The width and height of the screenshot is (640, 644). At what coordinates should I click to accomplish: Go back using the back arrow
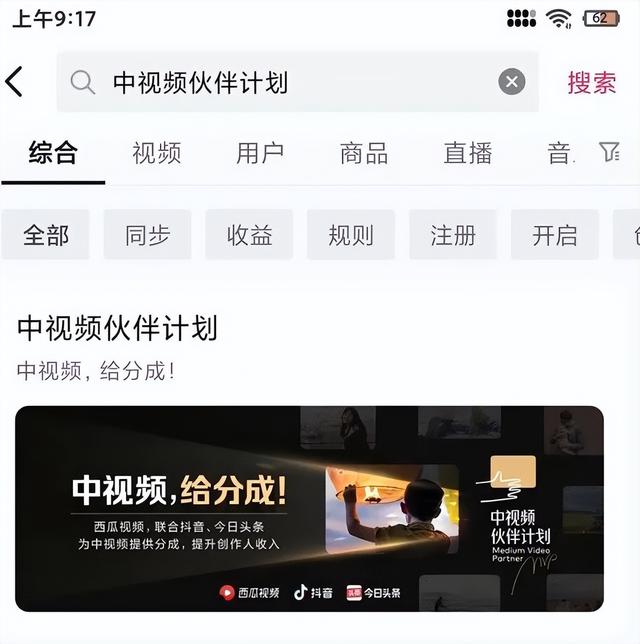tap(16, 82)
